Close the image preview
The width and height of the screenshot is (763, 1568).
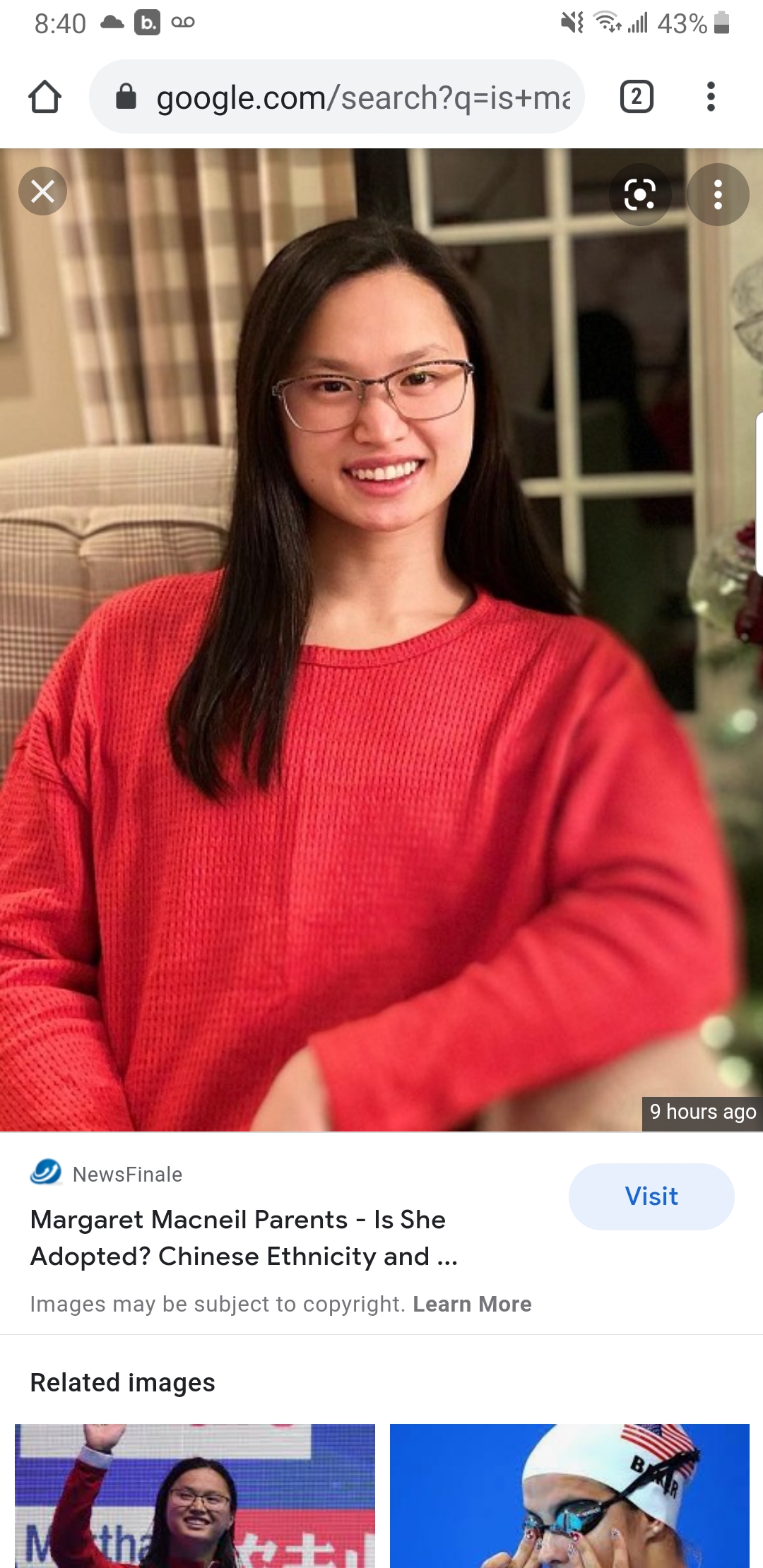(42, 191)
